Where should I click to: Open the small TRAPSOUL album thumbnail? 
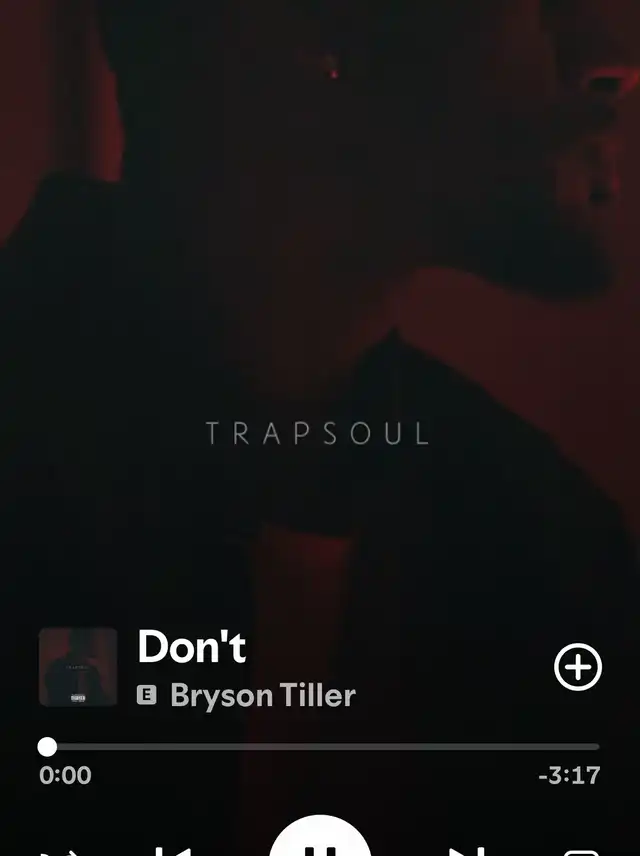click(77, 667)
